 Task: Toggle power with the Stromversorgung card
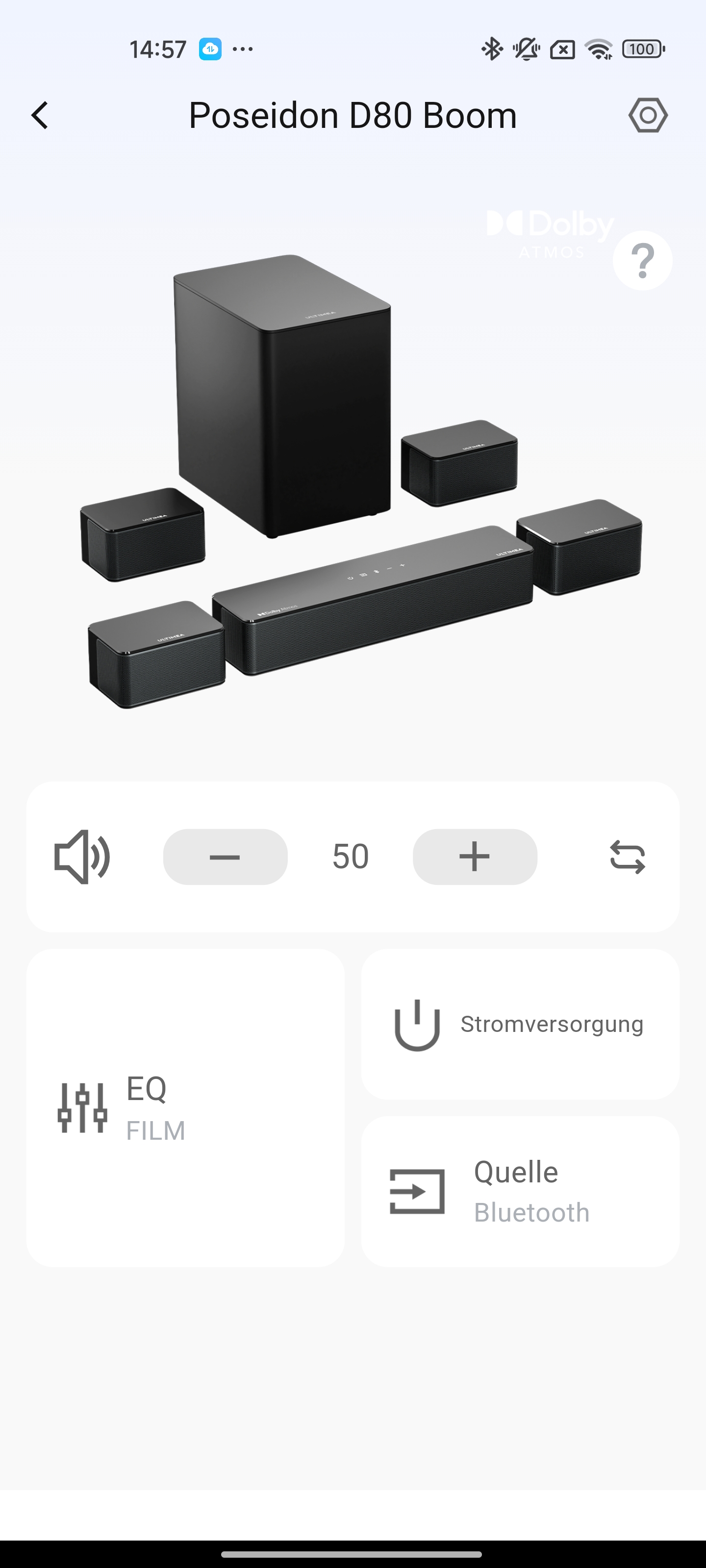pos(520,1025)
